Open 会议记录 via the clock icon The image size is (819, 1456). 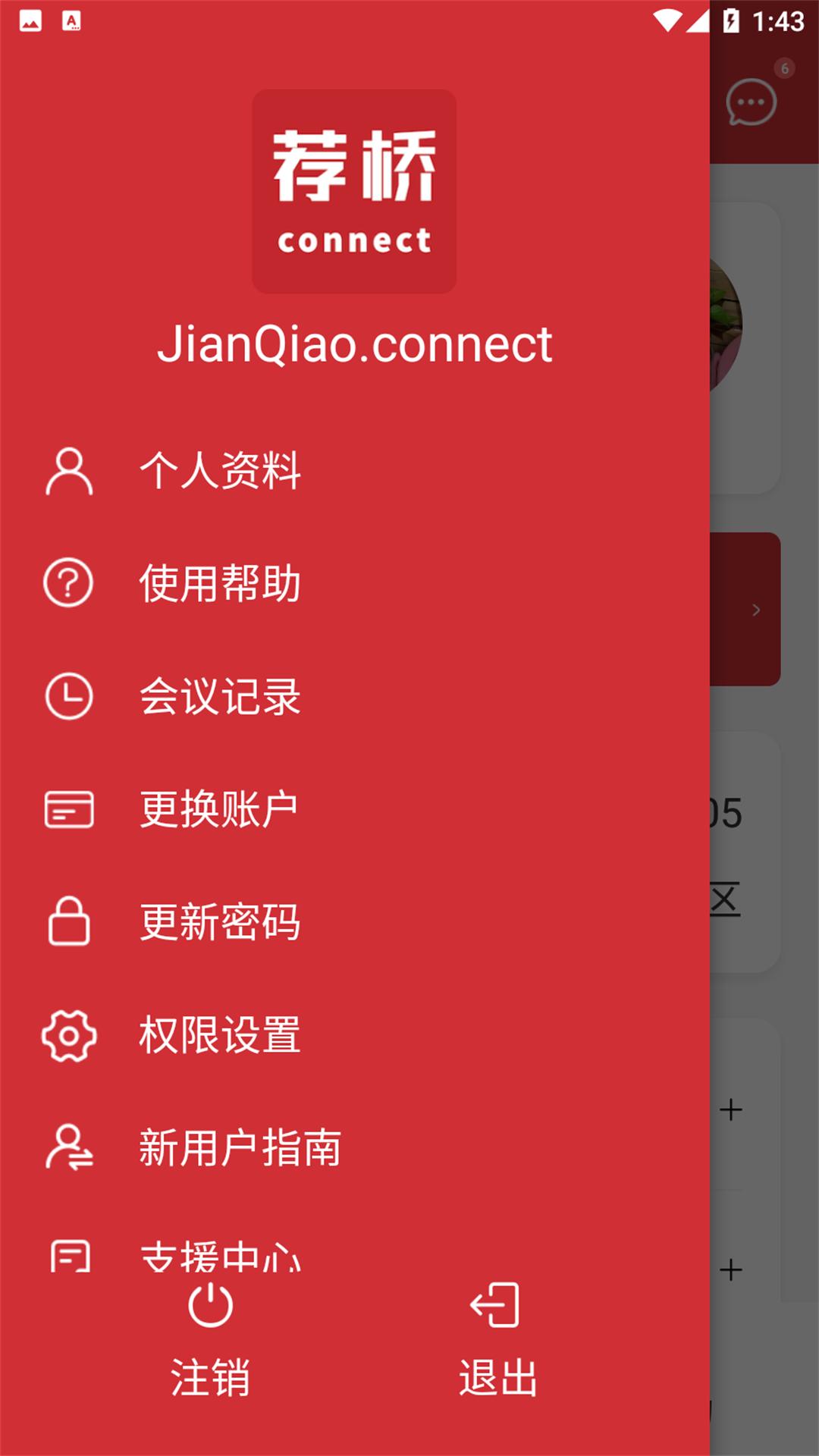pos(69,695)
